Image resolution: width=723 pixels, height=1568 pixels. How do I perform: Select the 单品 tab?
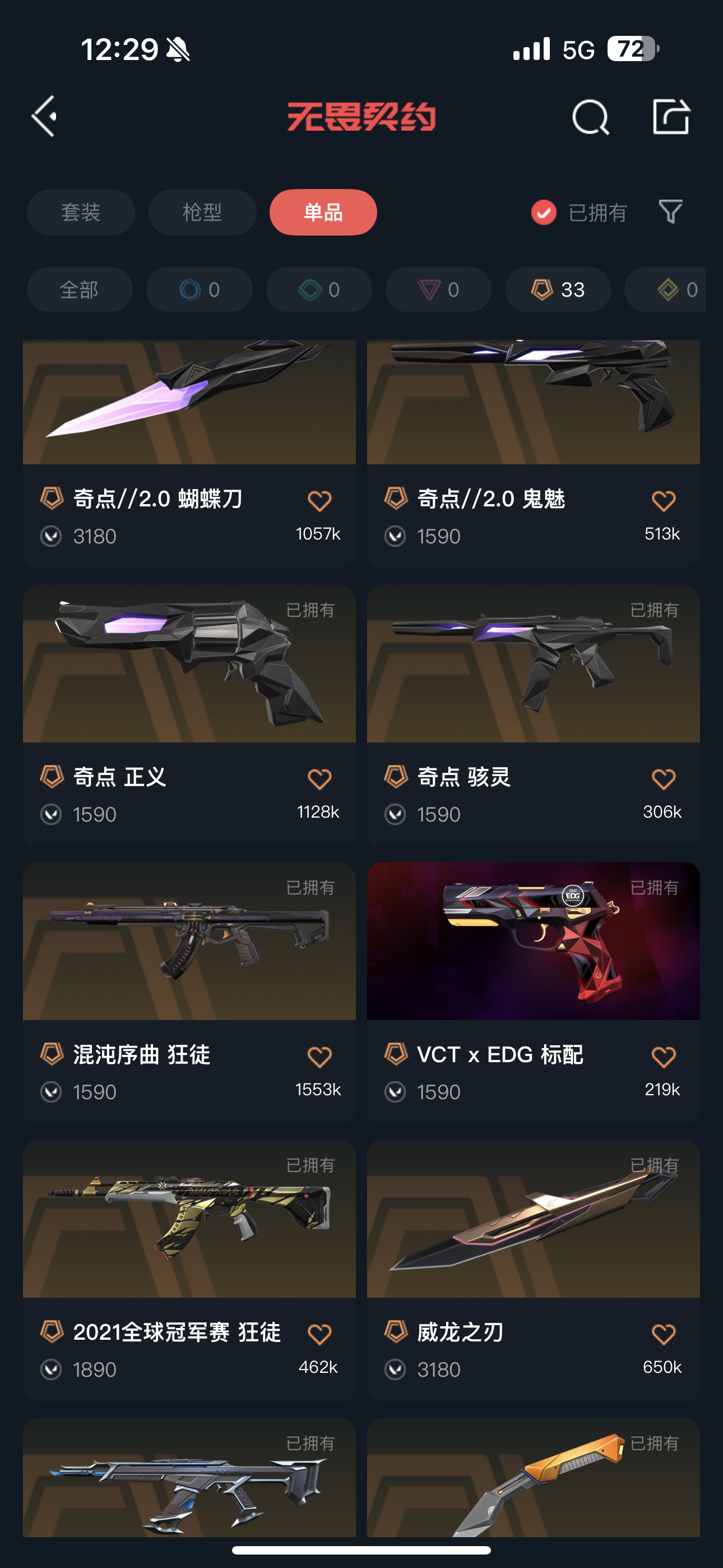click(x=323, y=213)
